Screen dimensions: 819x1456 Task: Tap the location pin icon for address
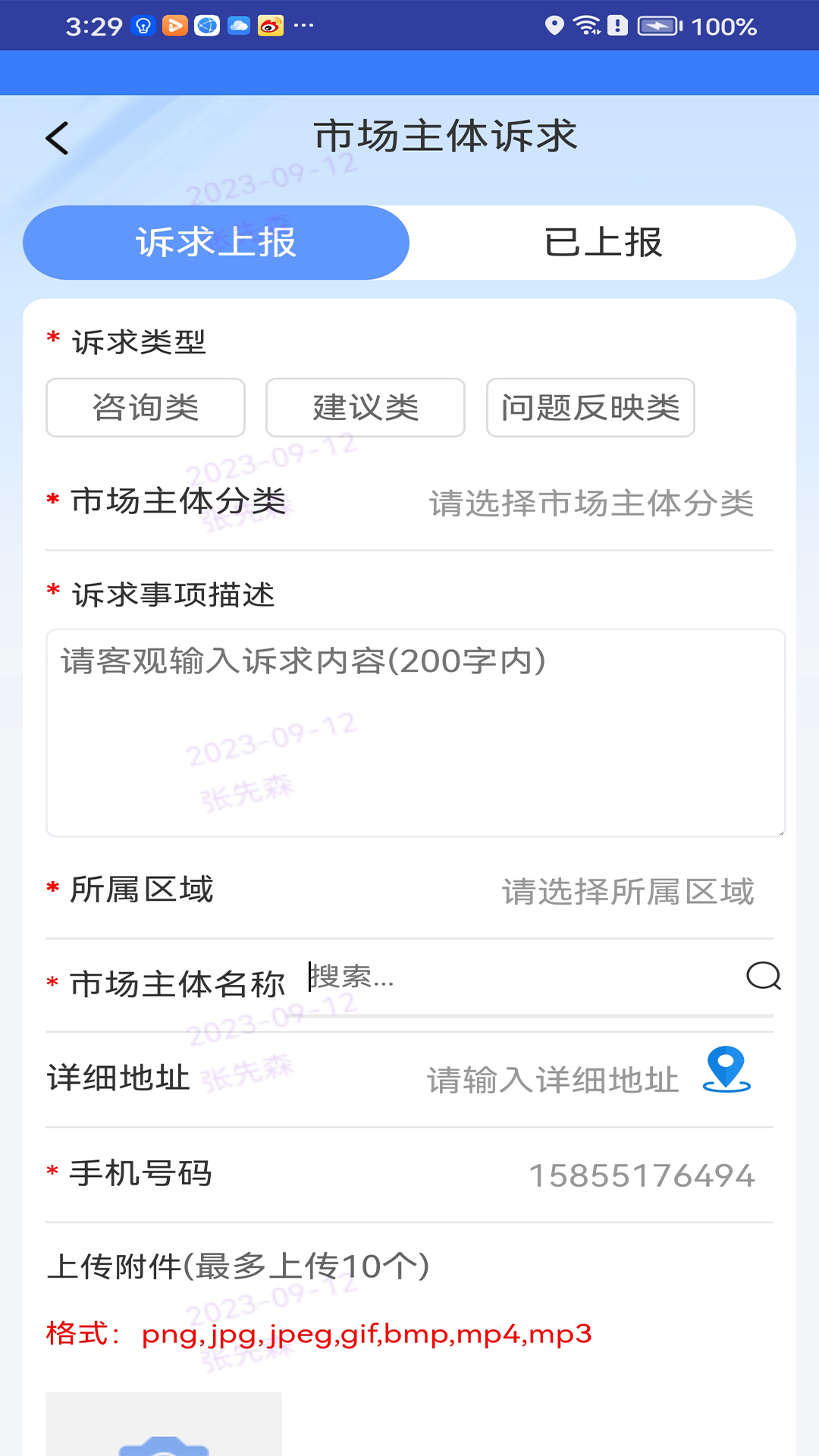point(726,1069)
